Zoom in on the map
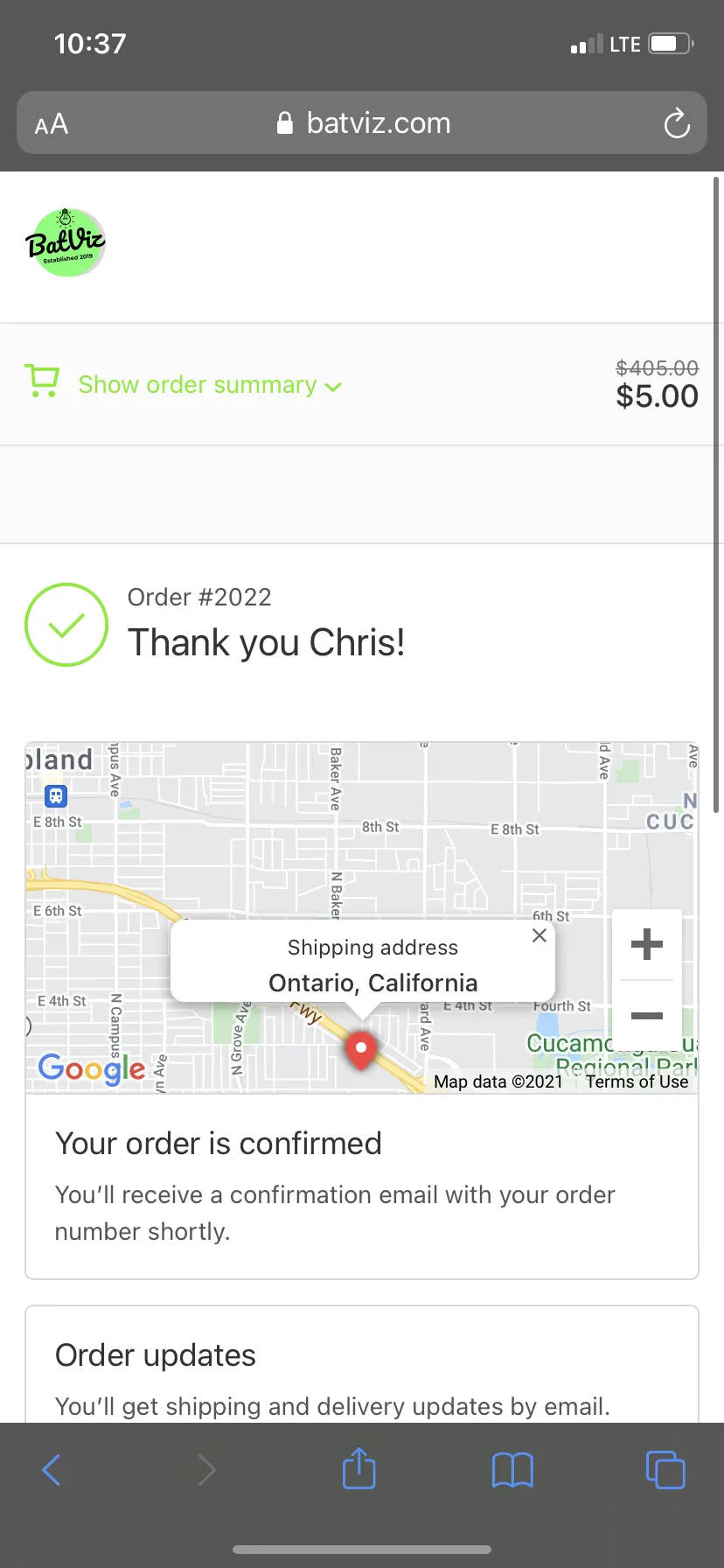Viewport: 724px width, 1568px height. pyautogui.click(x=647, y=944)
